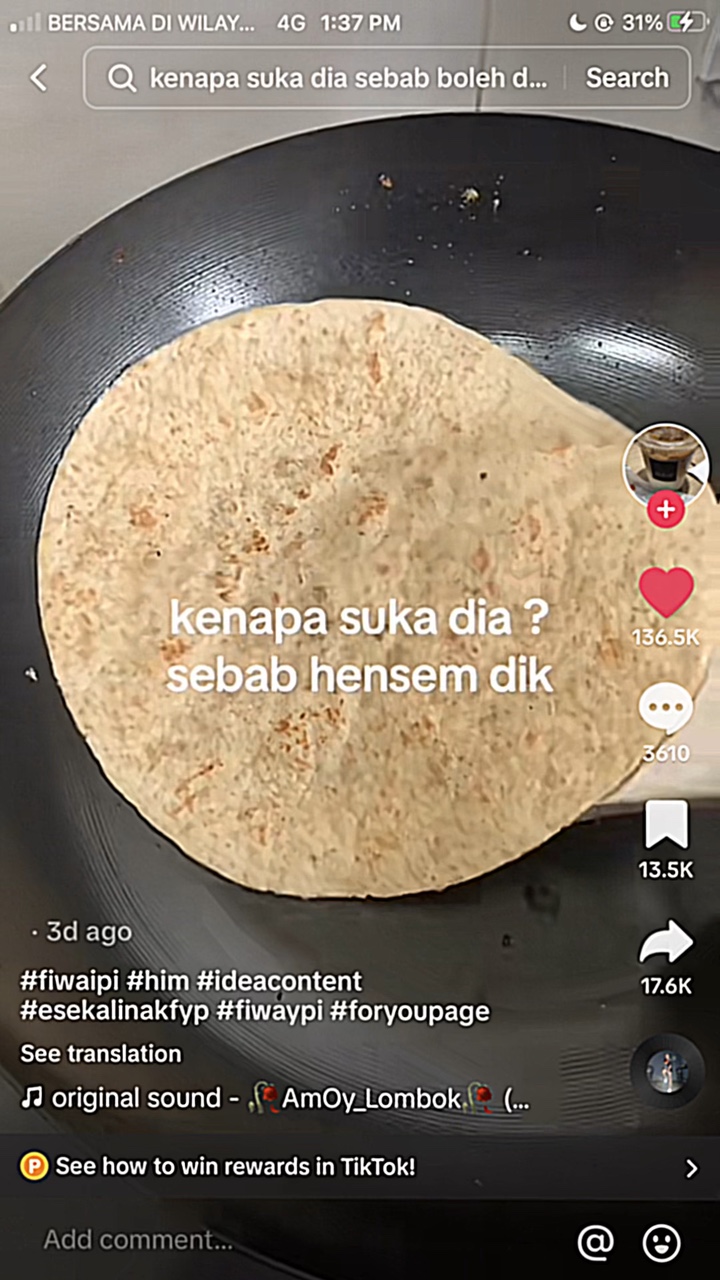This screenshot has height=1280, width=720.
Task: Select See translation link
Action: [x=99, y=1053]
